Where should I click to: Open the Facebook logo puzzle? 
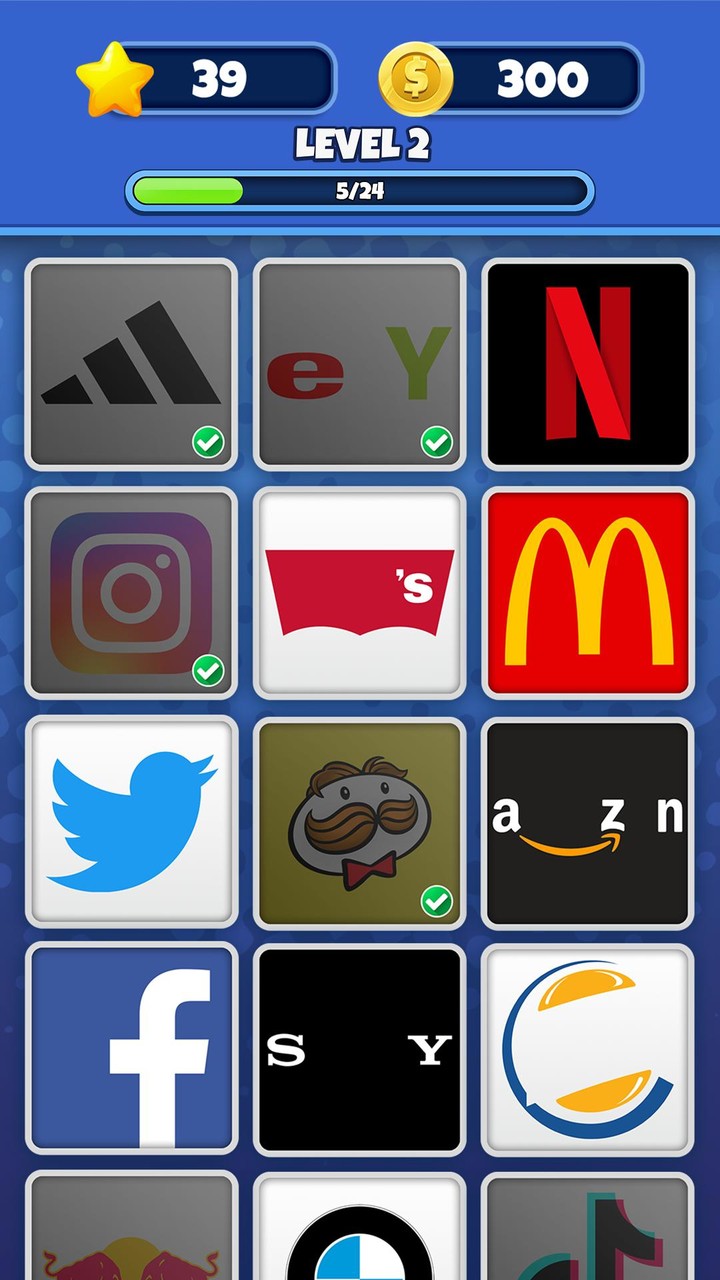(132, 1048)
